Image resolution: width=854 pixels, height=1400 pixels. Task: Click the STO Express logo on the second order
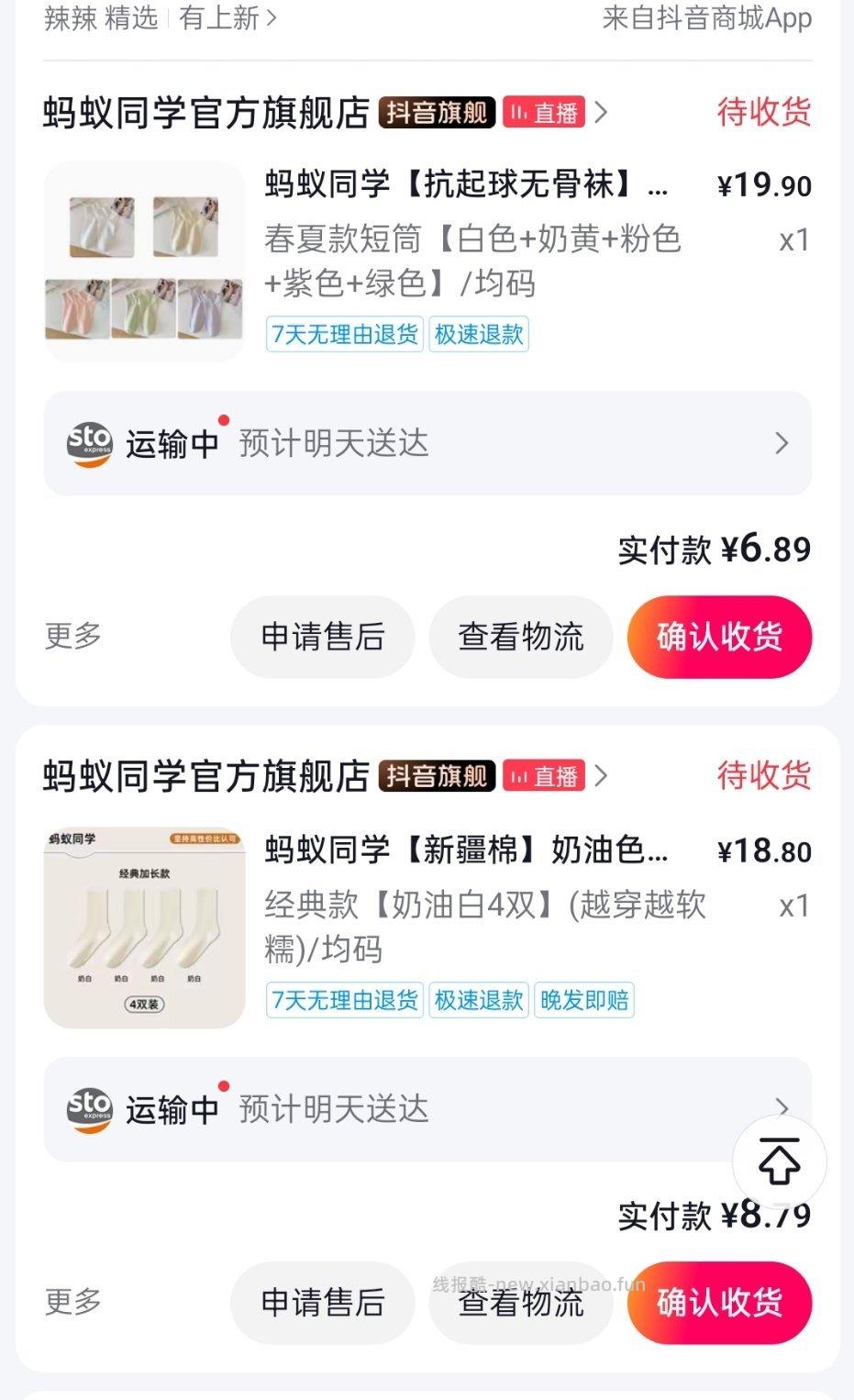(89, 1109)
